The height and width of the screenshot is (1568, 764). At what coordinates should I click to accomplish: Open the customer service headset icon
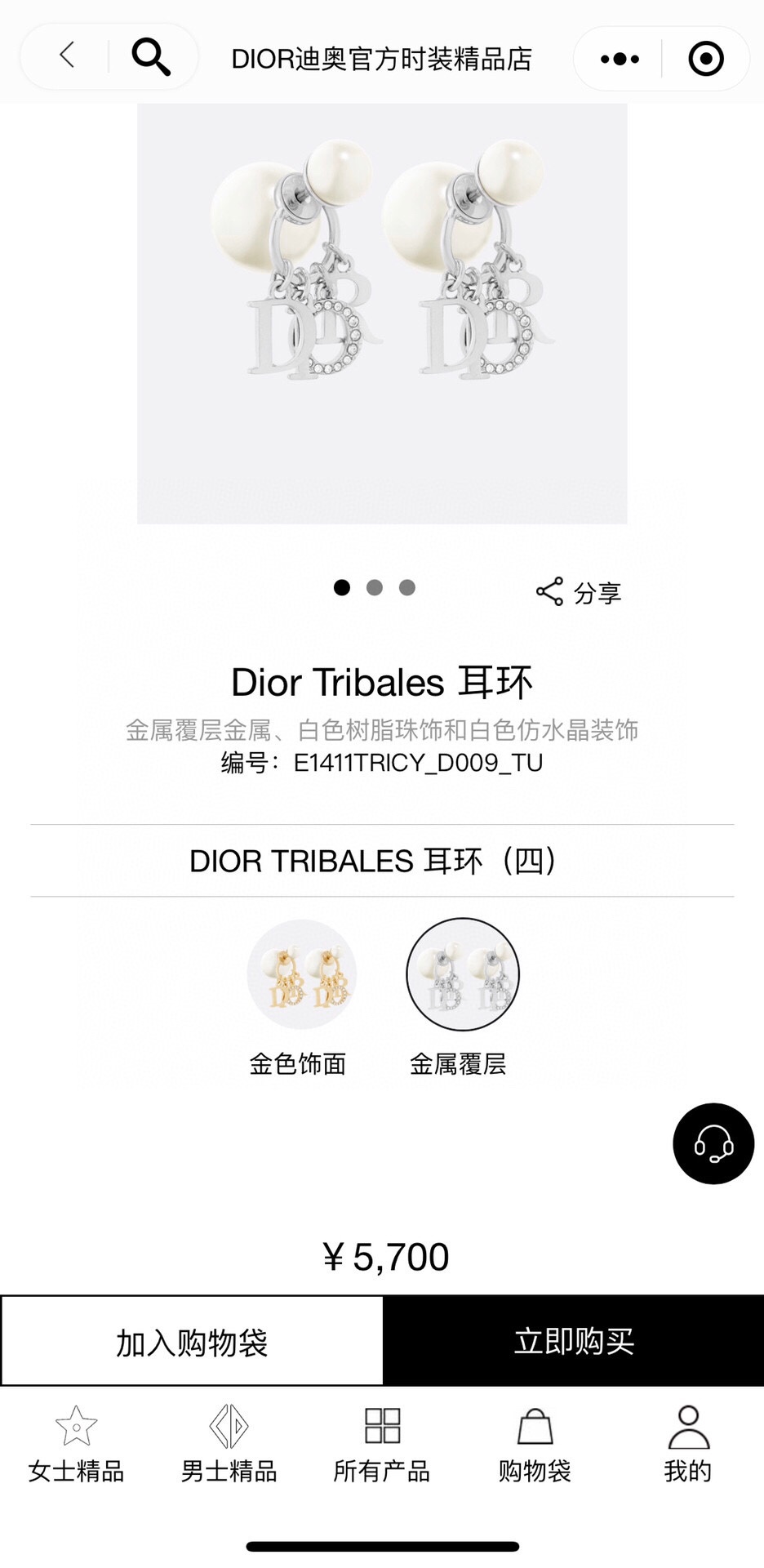point(712,1145)
